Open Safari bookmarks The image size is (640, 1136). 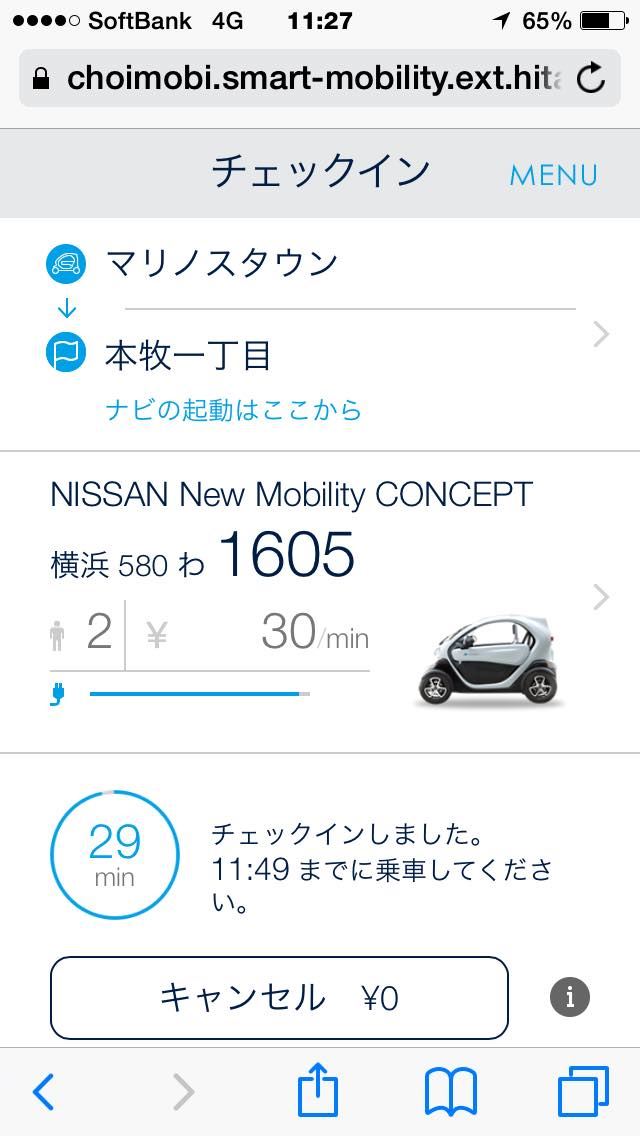pos(451,1092)
